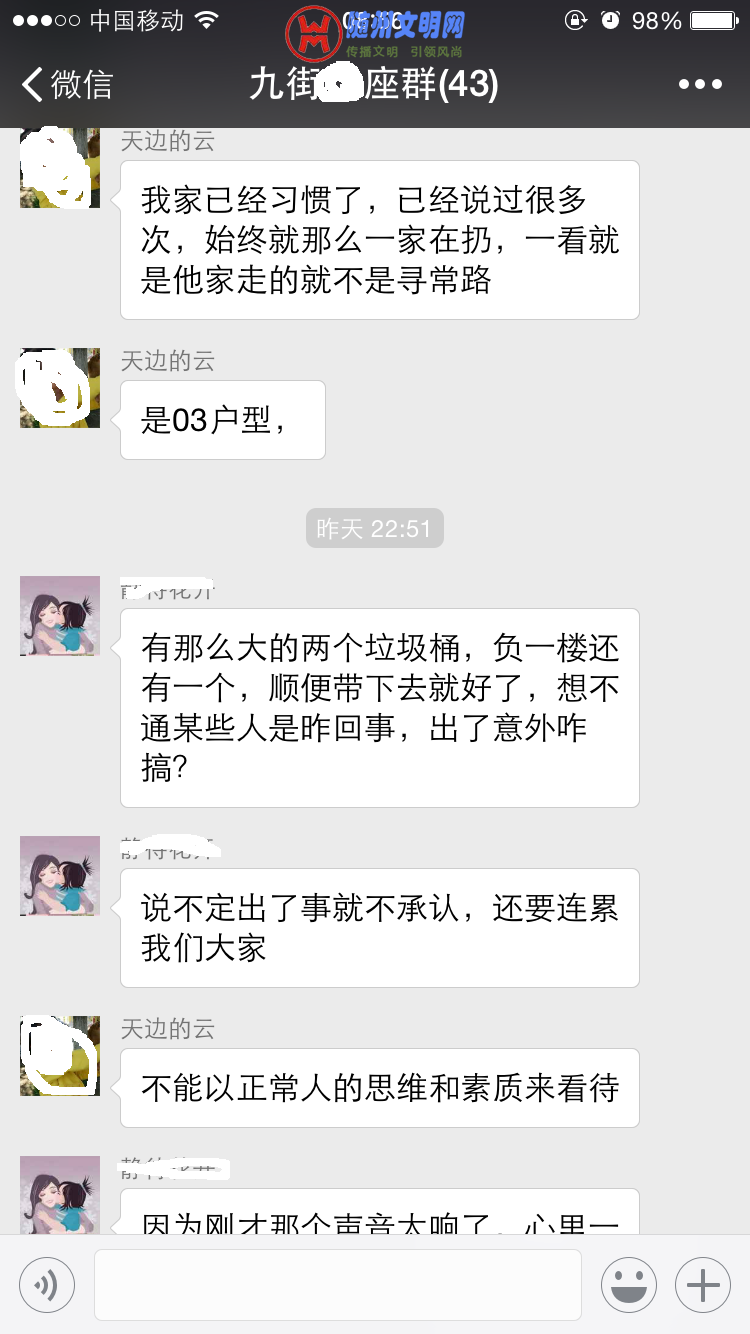Image resolution: width=750 pixels, height=1334 pixels.
Task: Open the group chat info menu
Action: click(700, 85)
